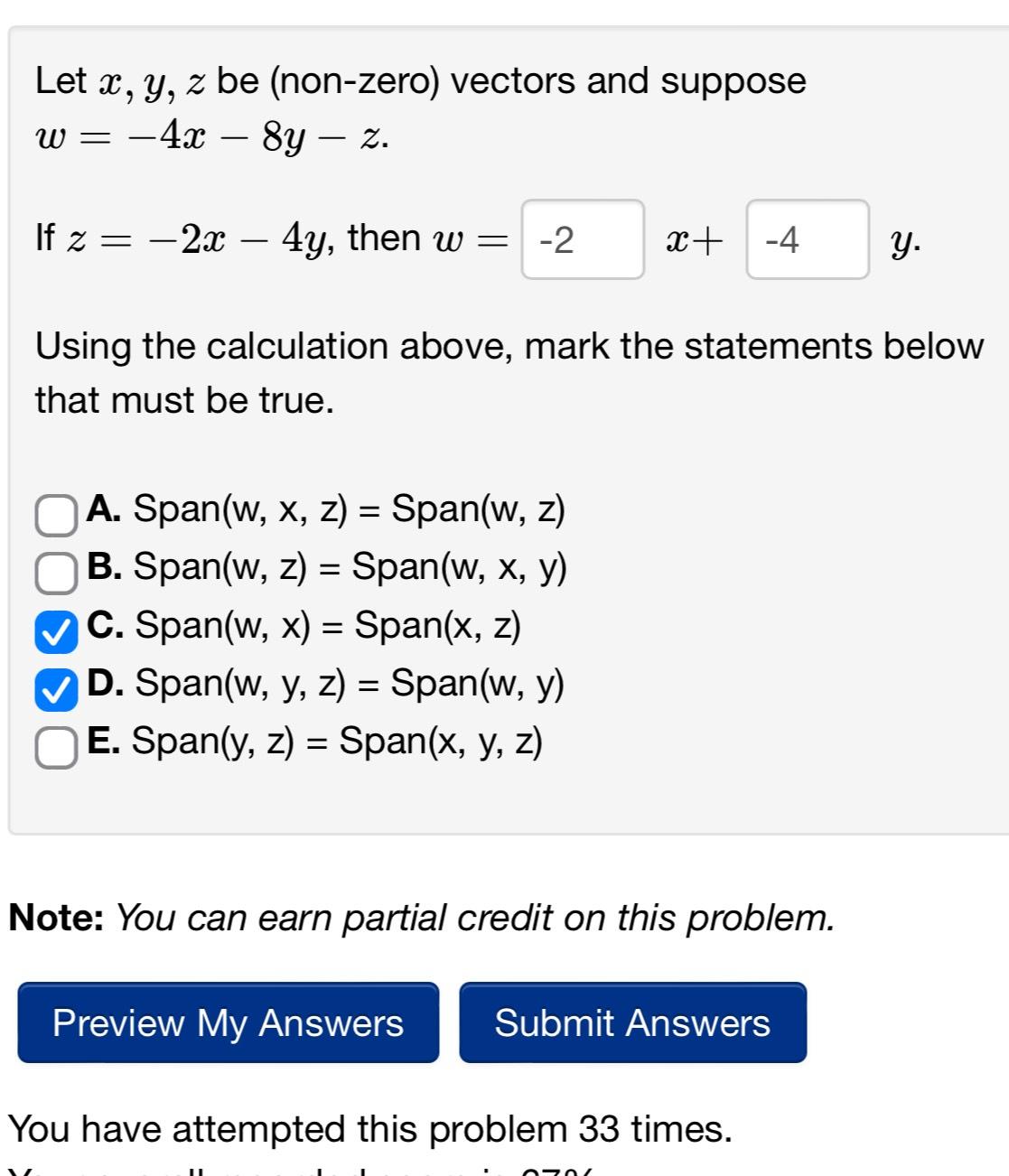The image size is (1009, 1176).
Task: Click the Preview My Answers button
Action: tap(228, 1023)
